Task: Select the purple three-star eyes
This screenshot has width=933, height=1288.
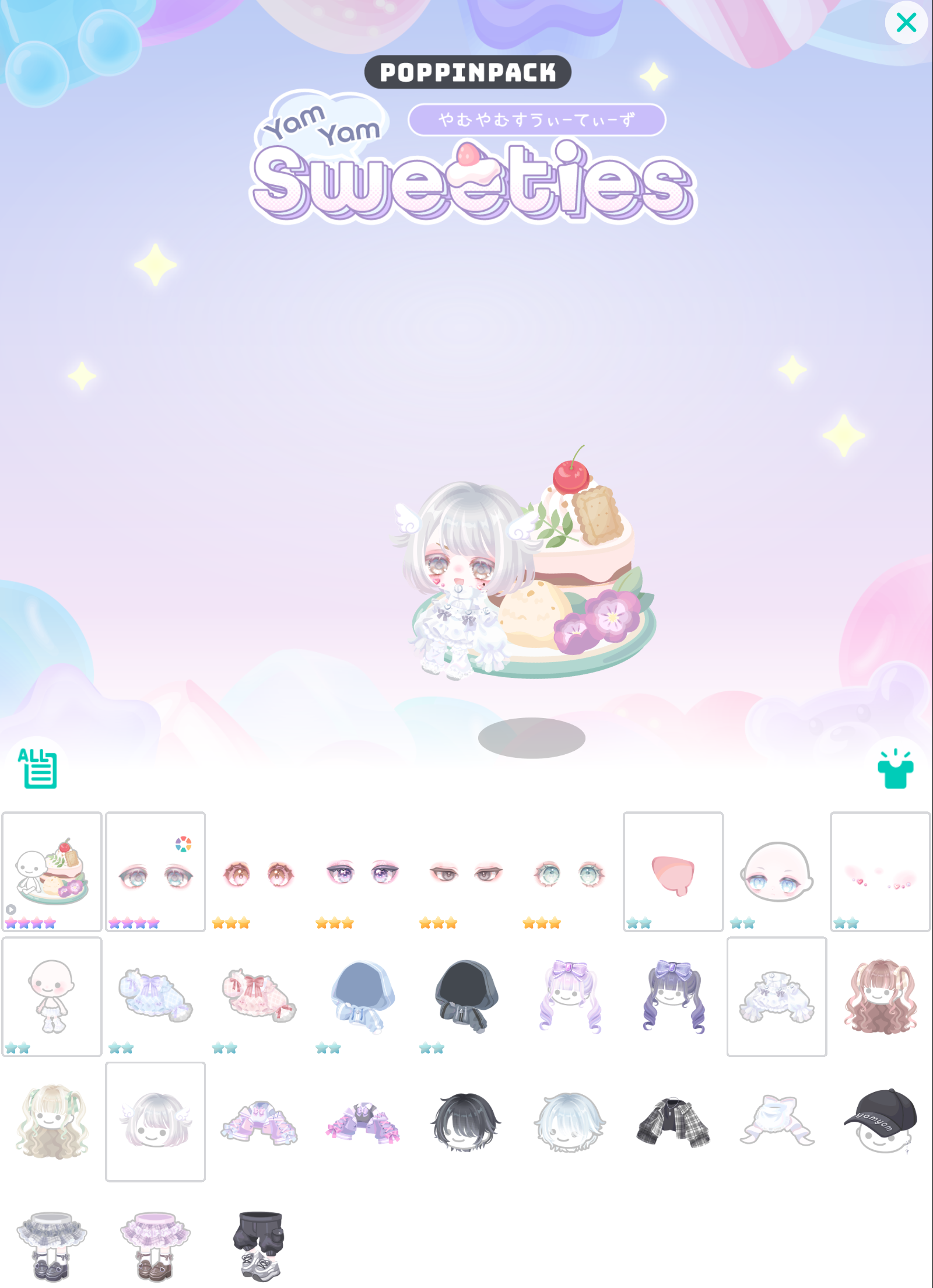Action: [363, 873]
